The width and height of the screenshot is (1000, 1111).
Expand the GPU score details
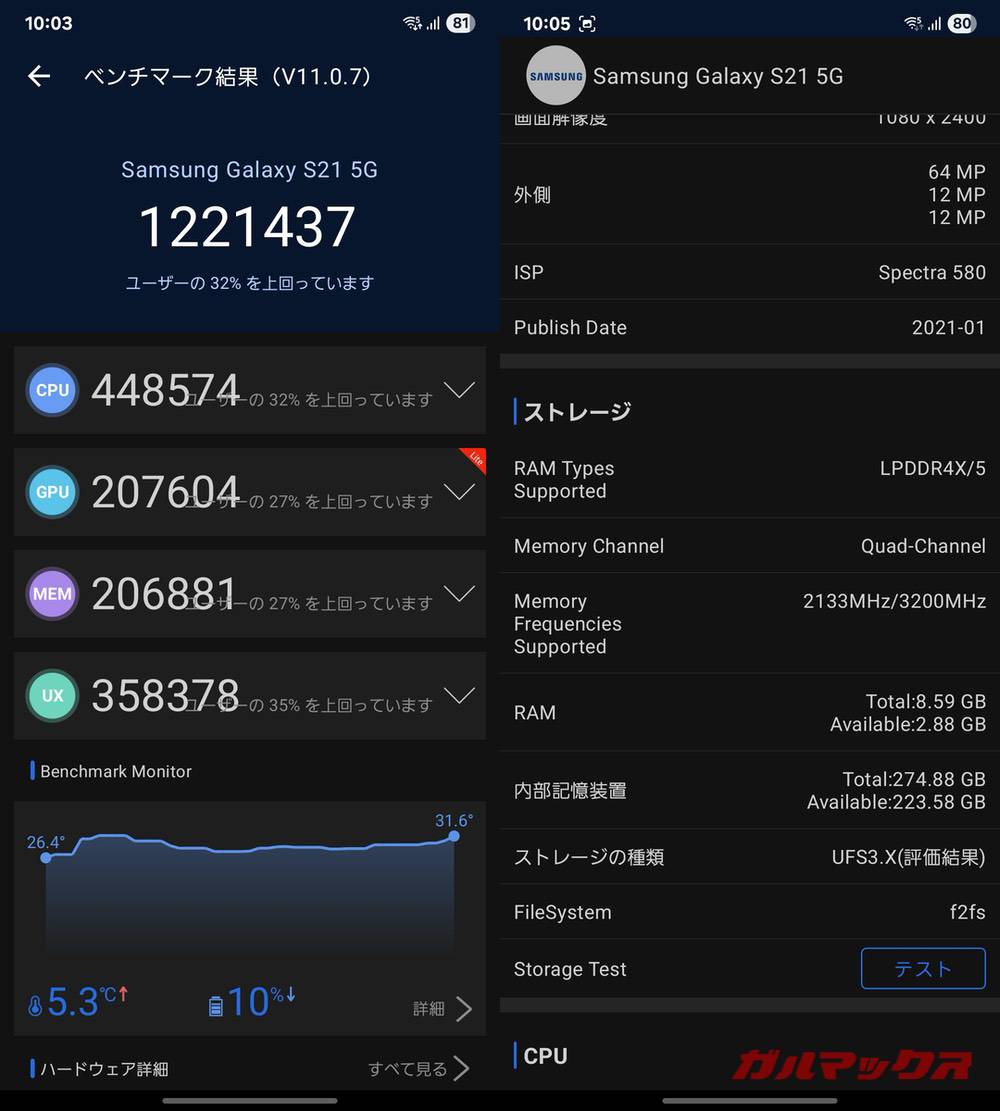tap(459, 492)
